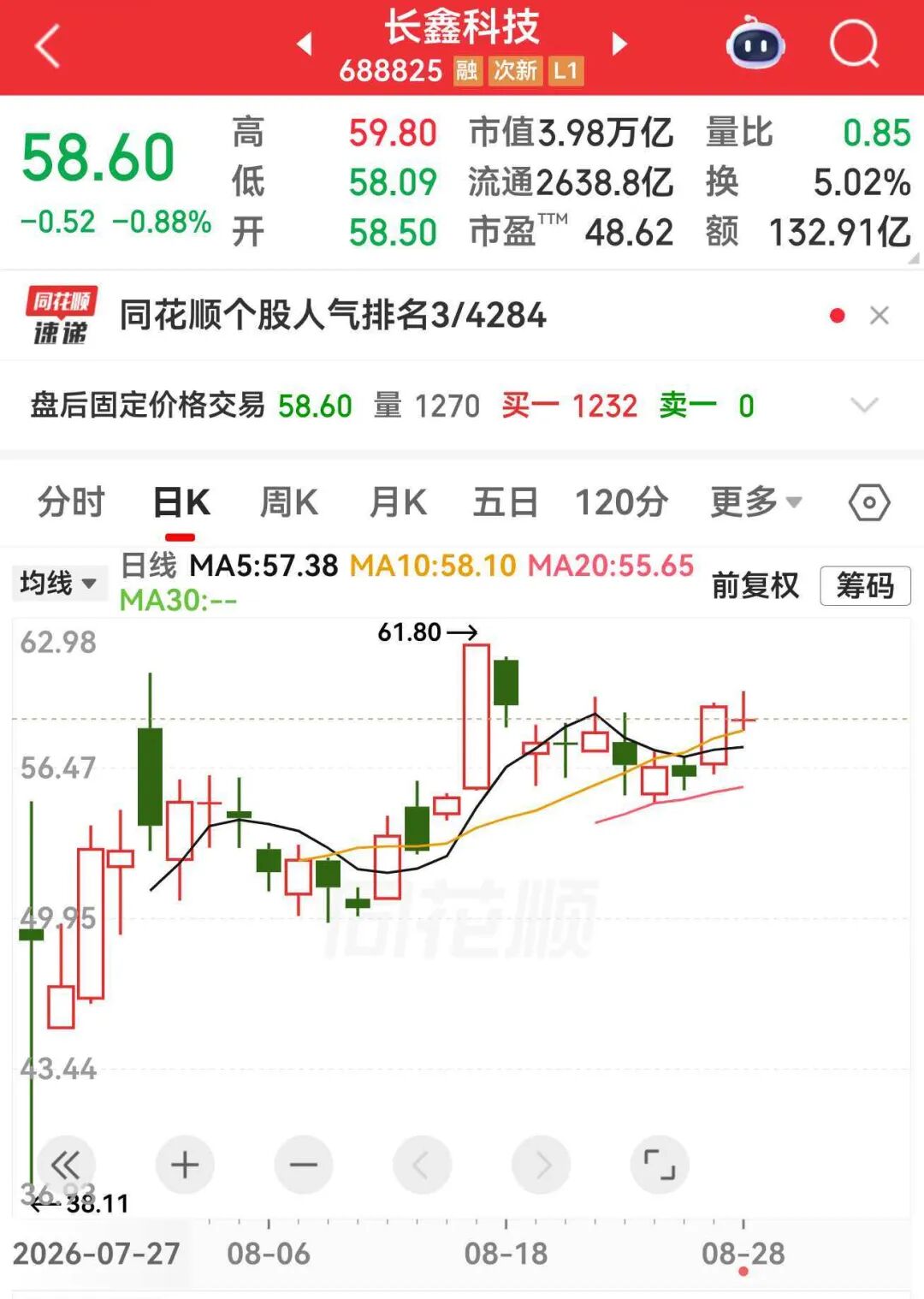Switch to the 分时 tab

coord(71,502)
